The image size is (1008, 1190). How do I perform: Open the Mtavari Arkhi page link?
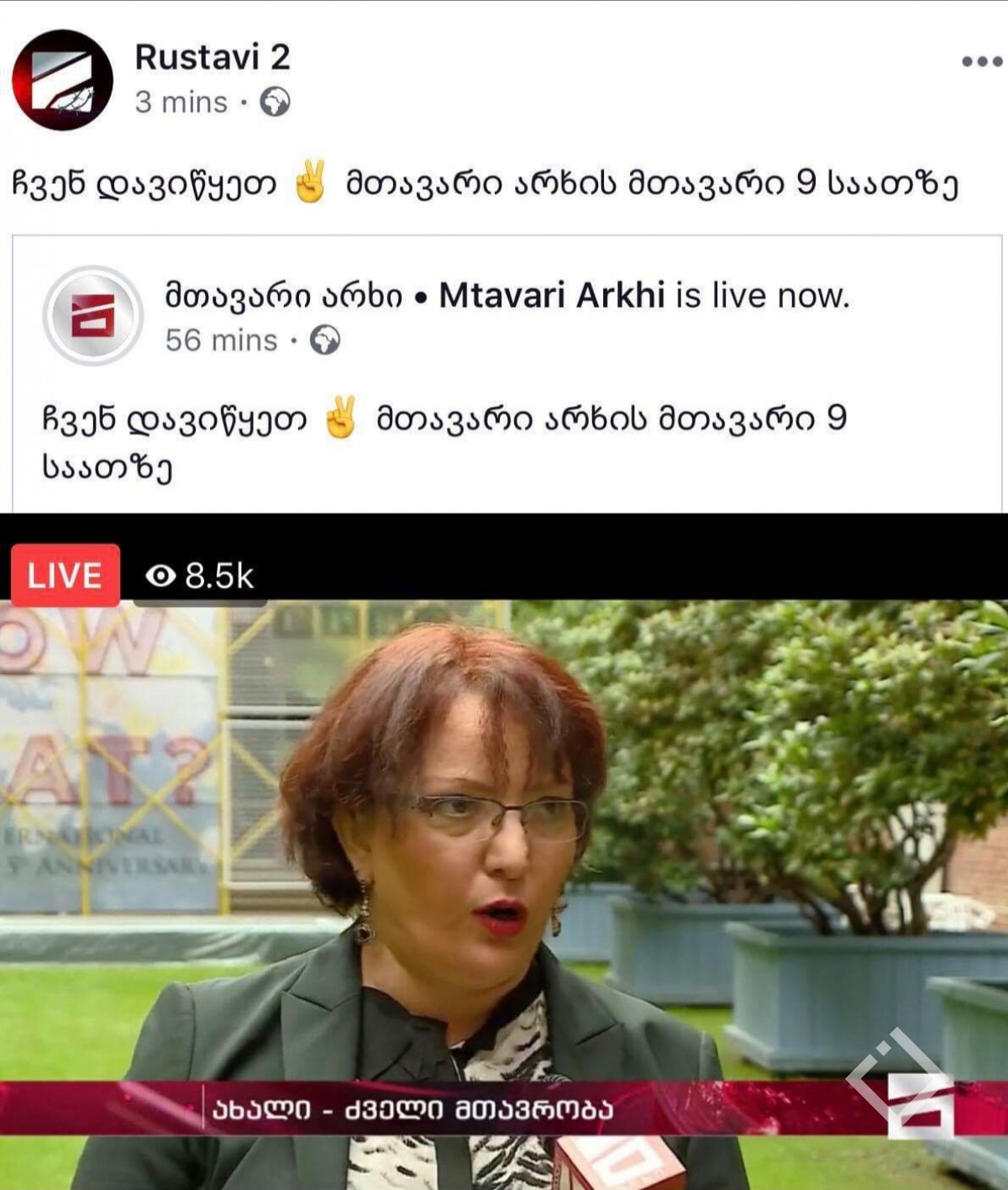click(x=551, y=295)
